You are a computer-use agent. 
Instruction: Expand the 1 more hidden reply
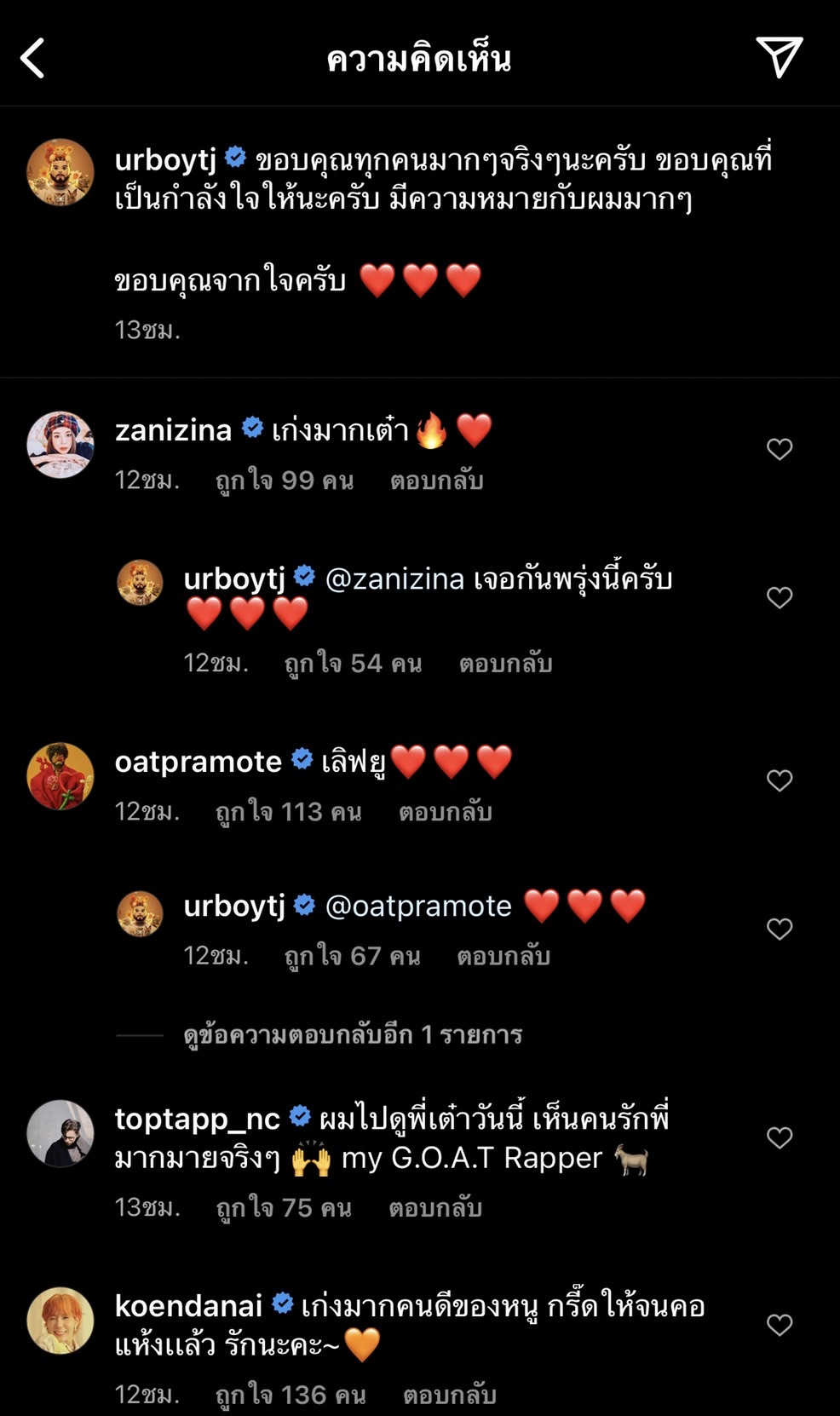tap(353, 1035)
